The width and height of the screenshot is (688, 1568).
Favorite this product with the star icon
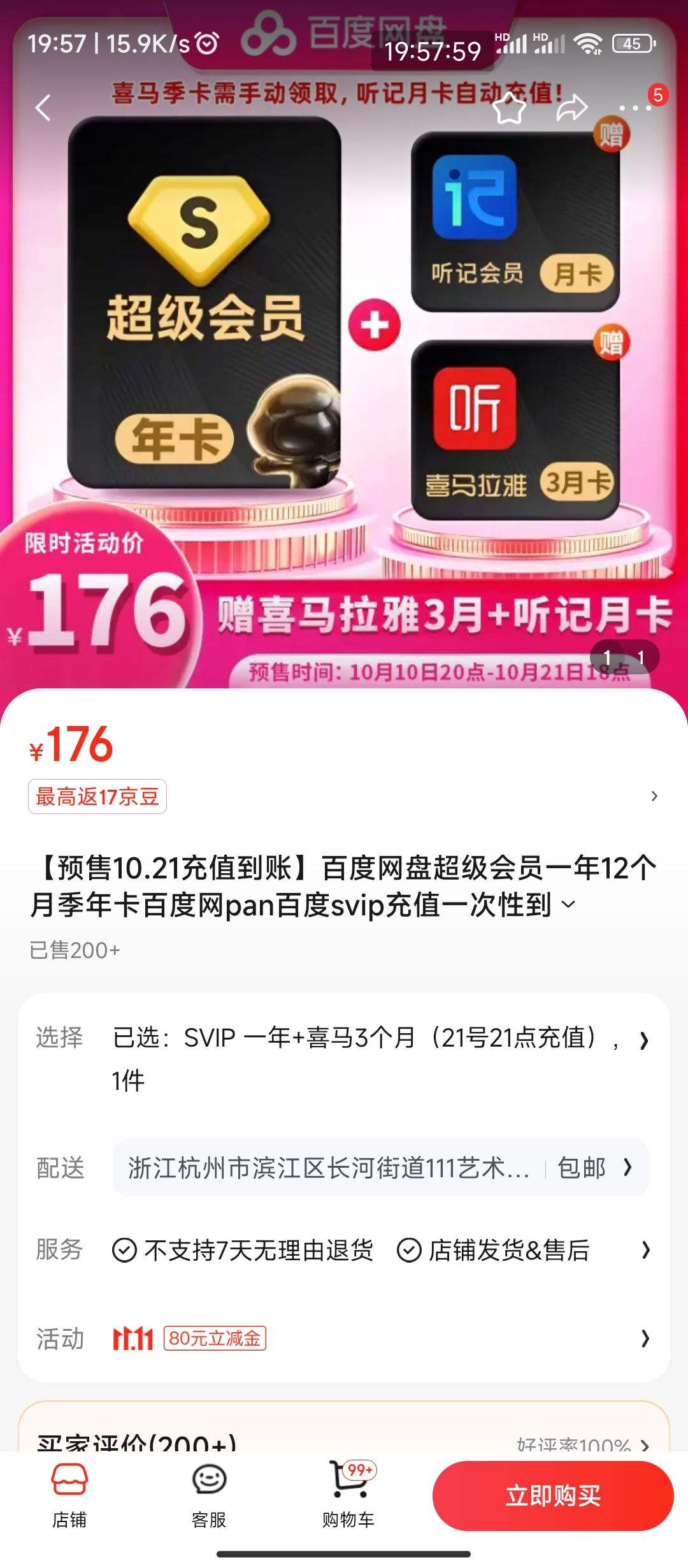(509, 109)
